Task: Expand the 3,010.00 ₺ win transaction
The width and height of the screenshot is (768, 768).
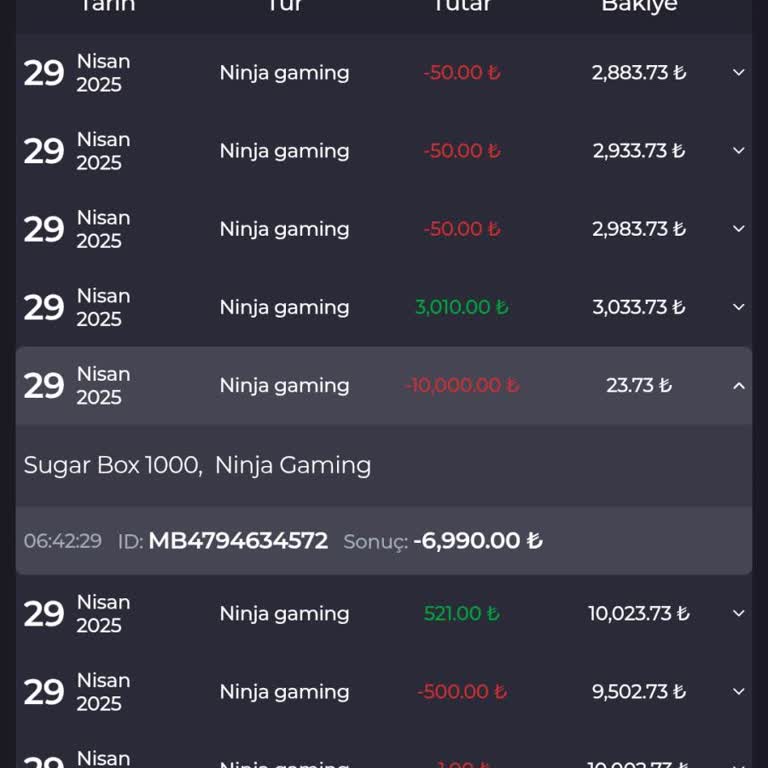Action: pyautogui.click(x=739, y=307)
